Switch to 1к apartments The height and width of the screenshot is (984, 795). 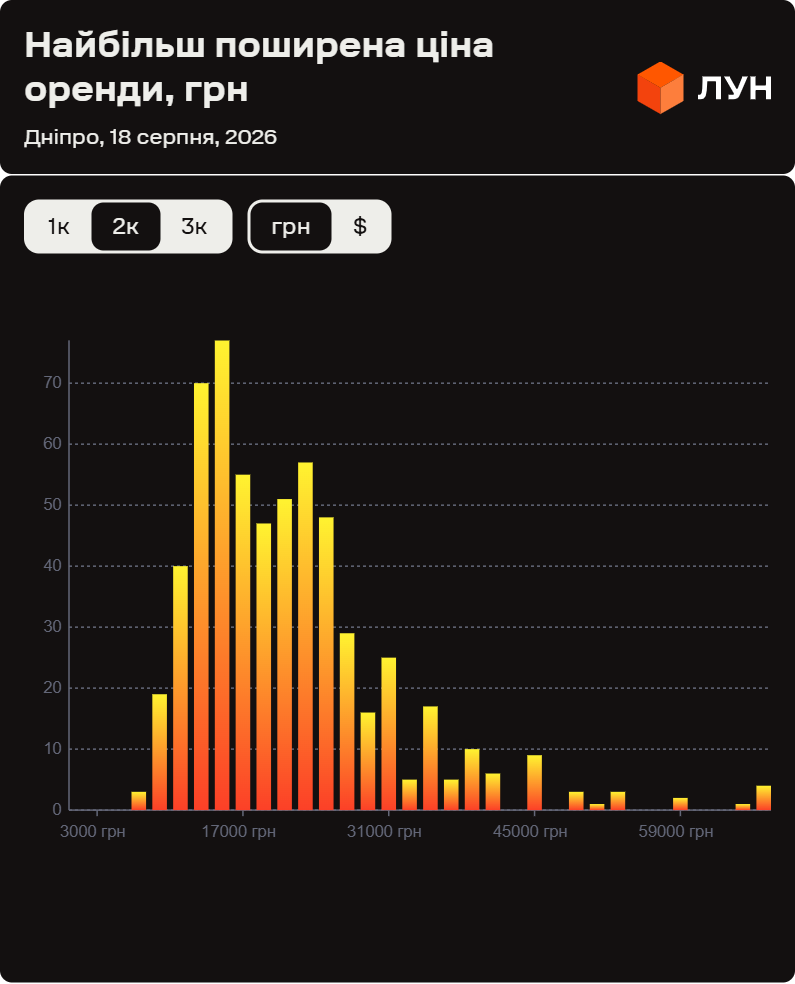point(58,227)
